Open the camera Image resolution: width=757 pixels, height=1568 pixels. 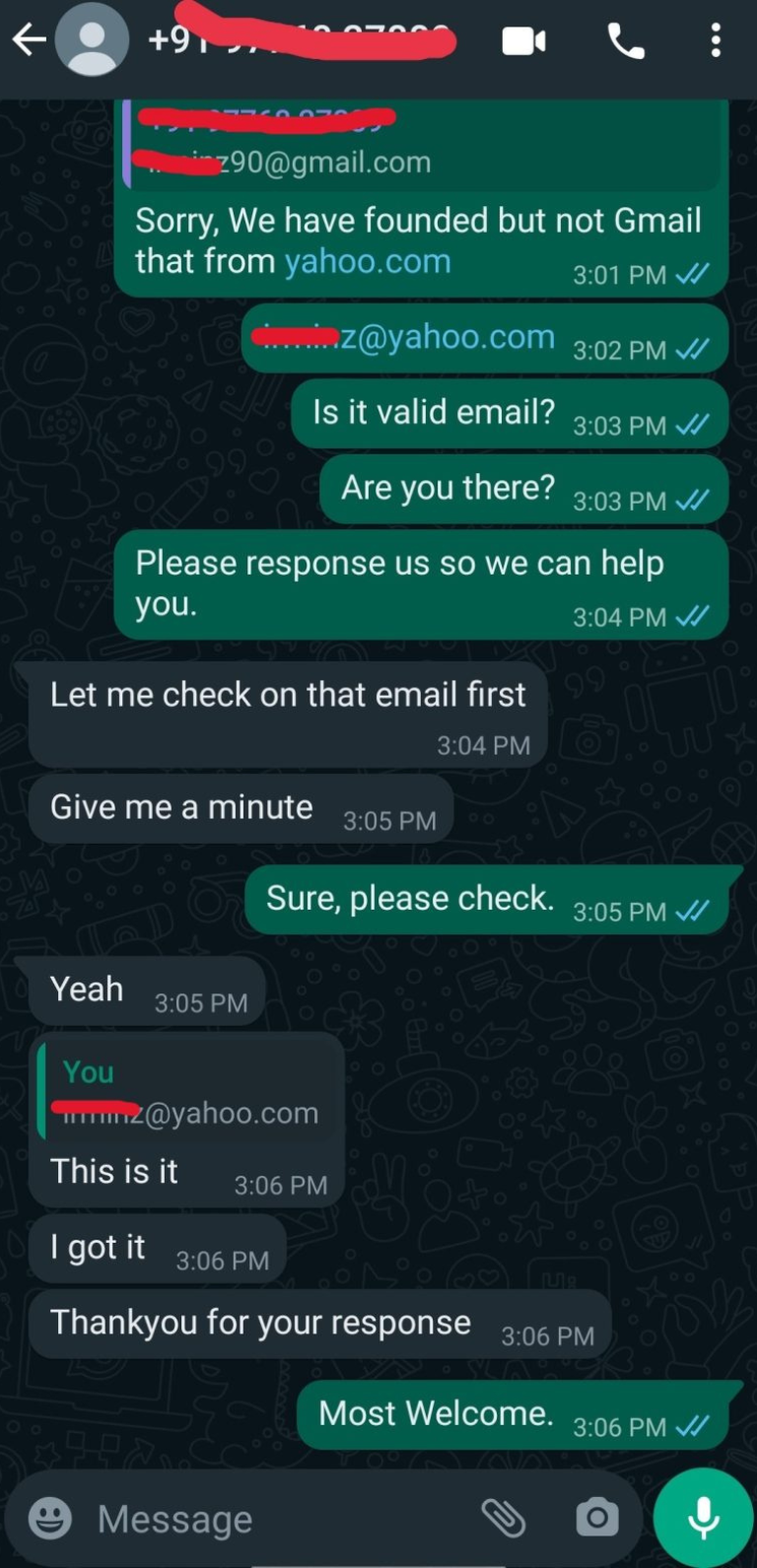596,1520
